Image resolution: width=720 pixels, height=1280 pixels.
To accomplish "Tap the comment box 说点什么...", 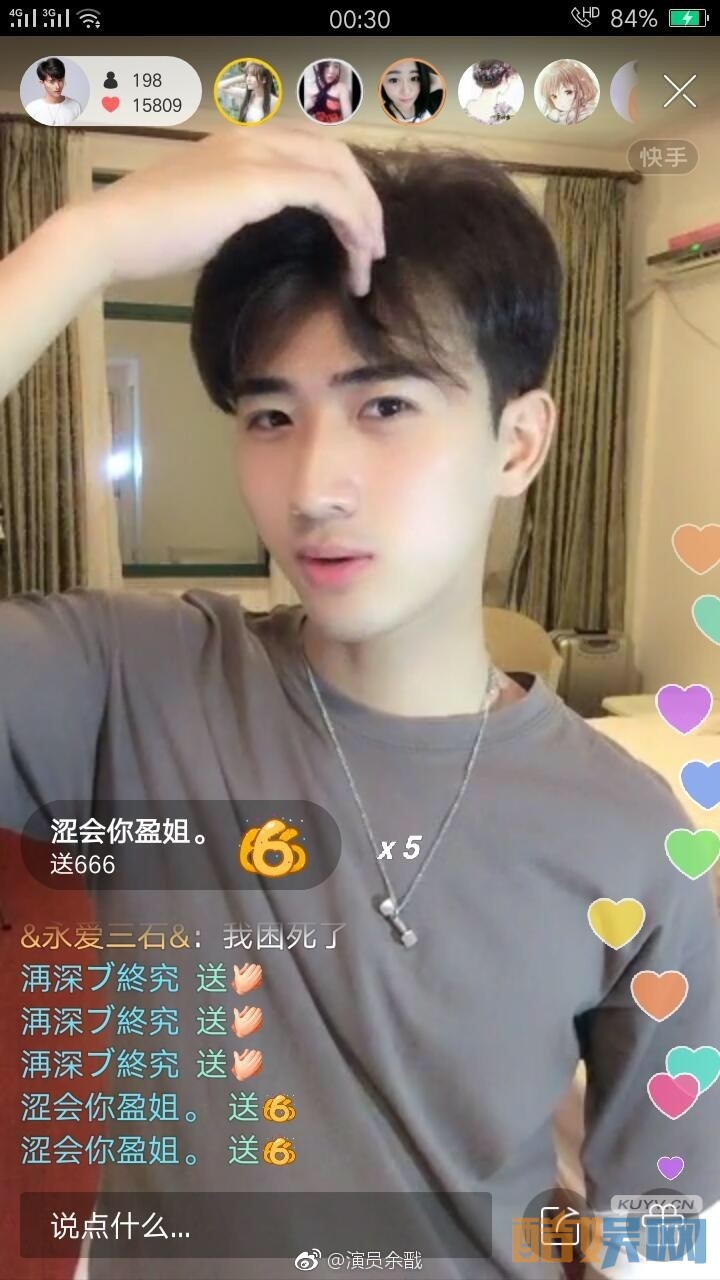I will 255,1225.
